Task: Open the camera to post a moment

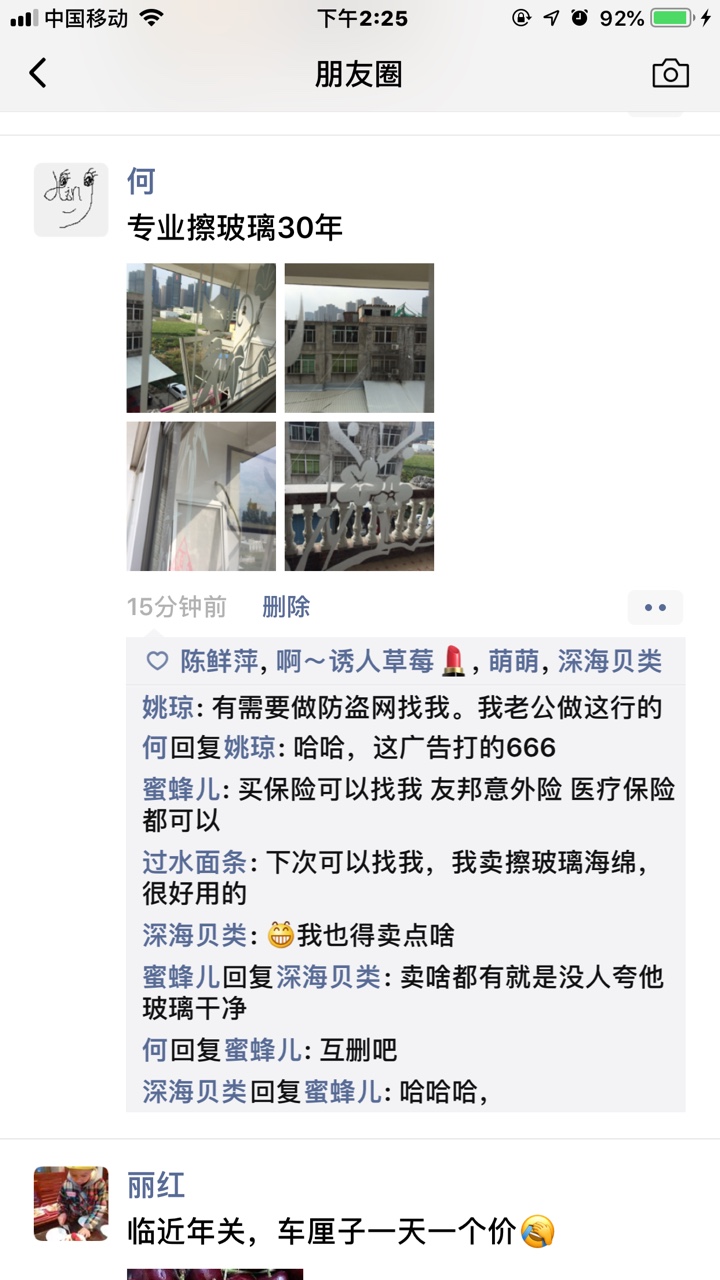Action: tap(670, 73)
